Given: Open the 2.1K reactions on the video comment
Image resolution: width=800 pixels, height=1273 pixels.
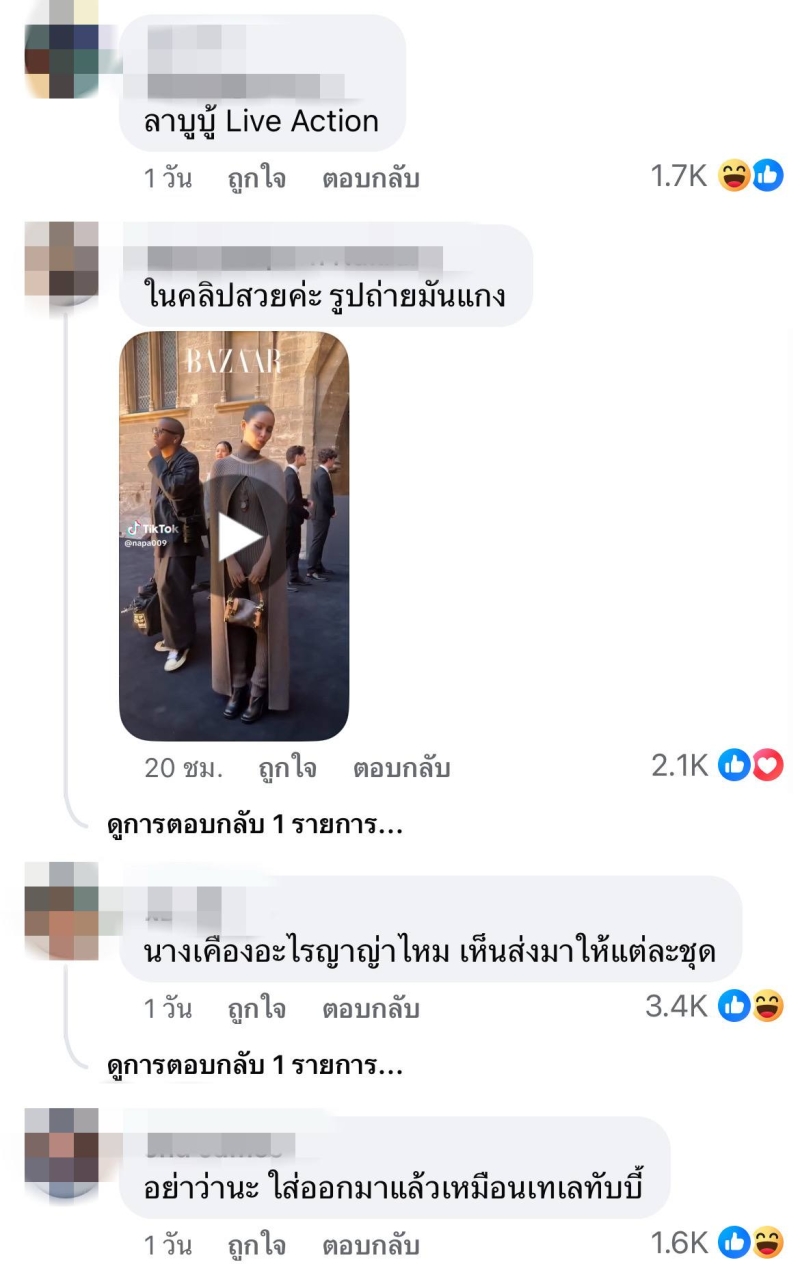Looking at the screenshot, I should 716,766.
